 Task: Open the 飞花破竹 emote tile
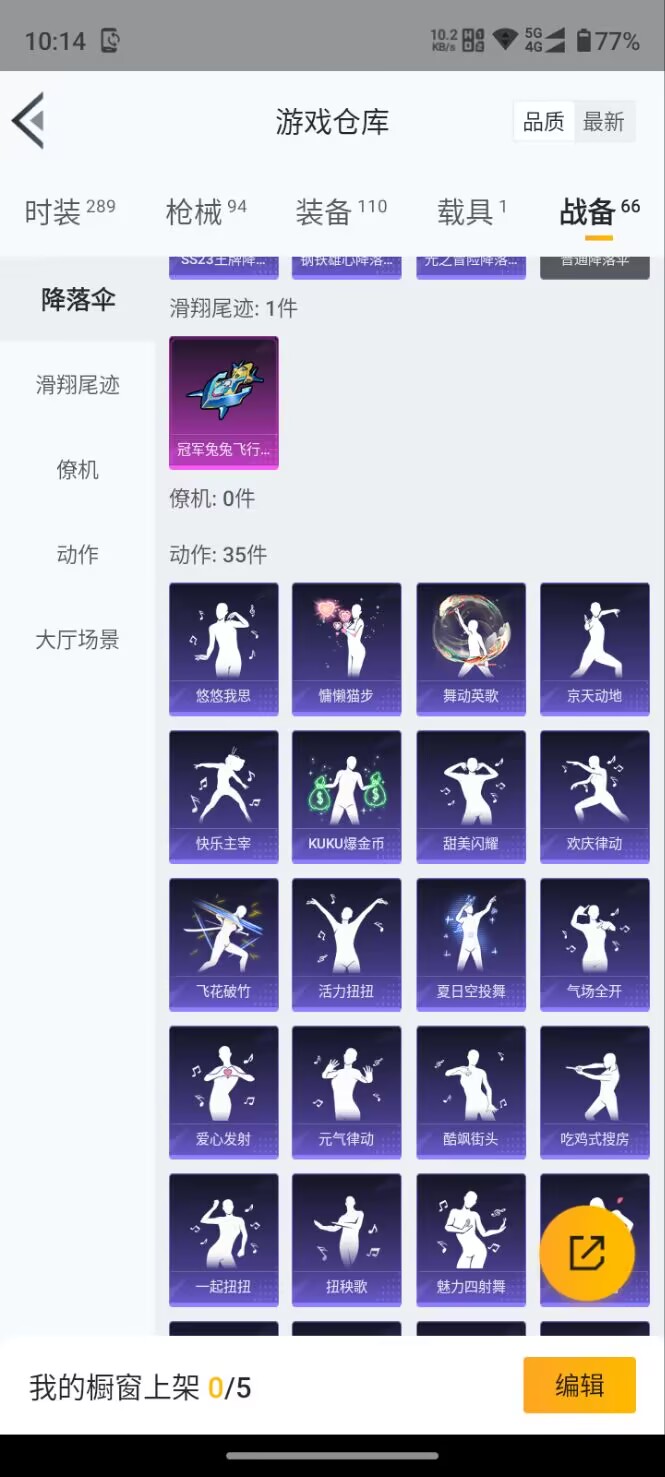tap(224, 944)
